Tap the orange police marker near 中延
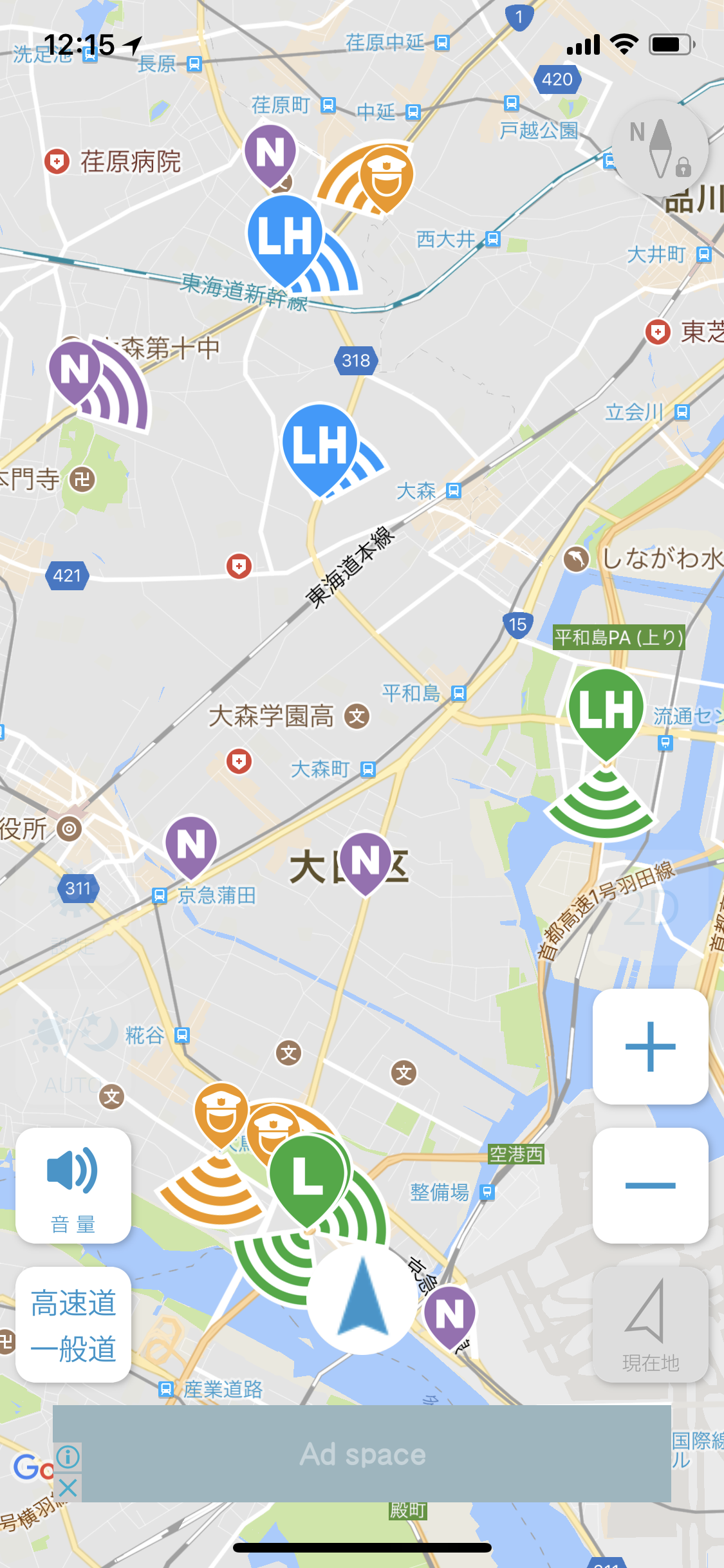The height and width of the screenshot is (1568, 724). click(x=386, y=176)
